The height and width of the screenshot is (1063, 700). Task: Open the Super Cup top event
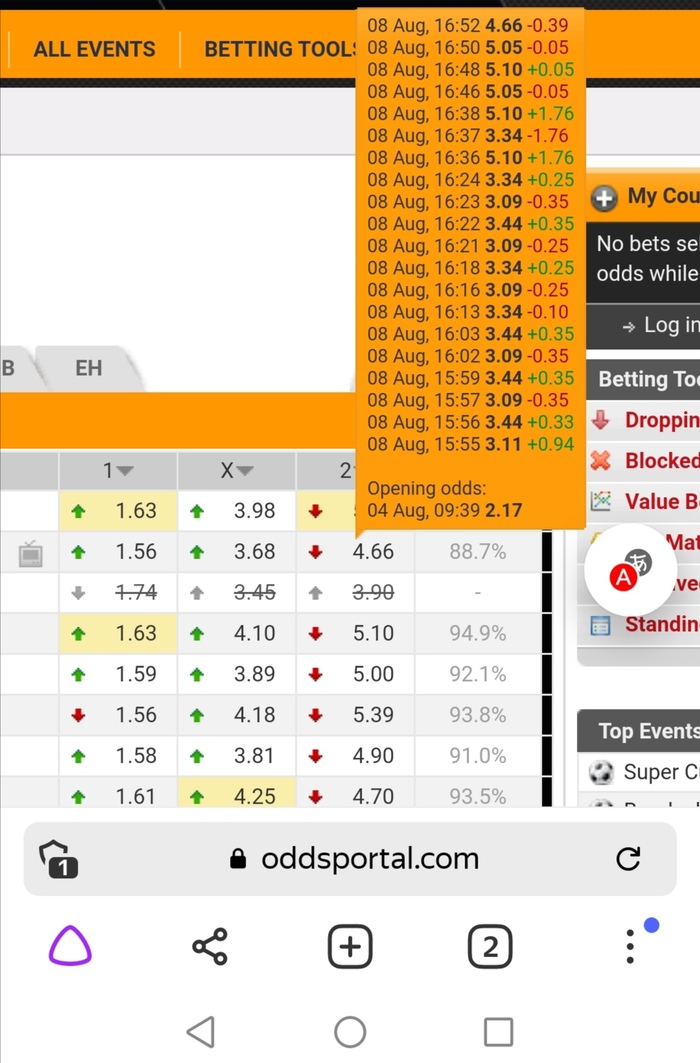pyautogui.click(x=659, y=772)
